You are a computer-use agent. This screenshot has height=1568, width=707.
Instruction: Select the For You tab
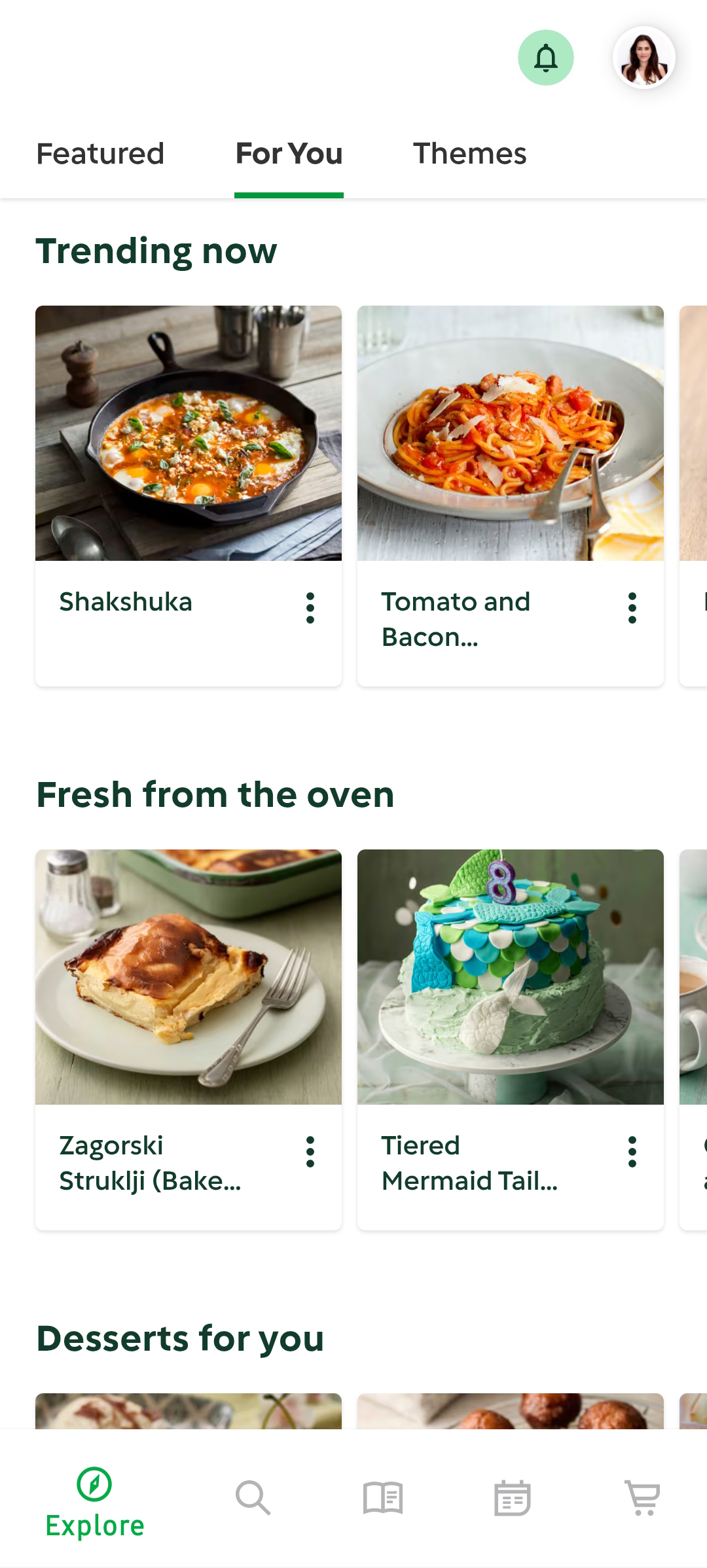(289, 154)
